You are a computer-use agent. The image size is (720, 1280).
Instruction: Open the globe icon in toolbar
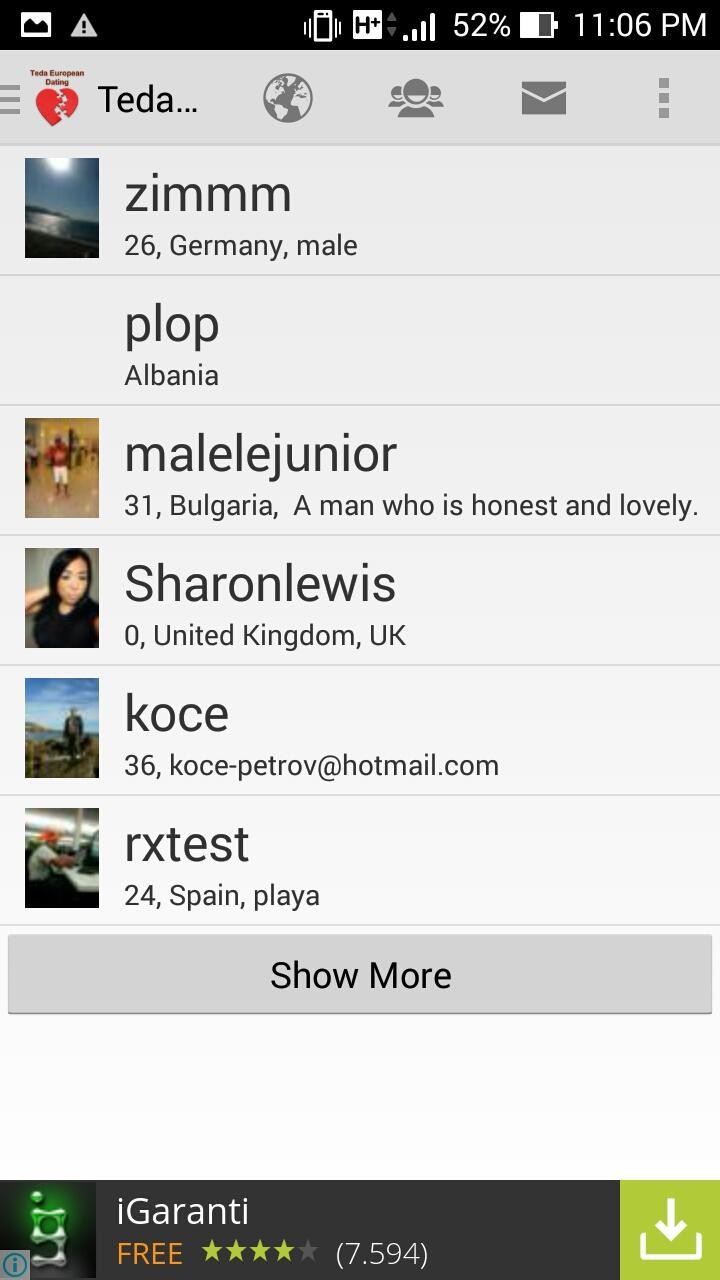pos(288,99)
